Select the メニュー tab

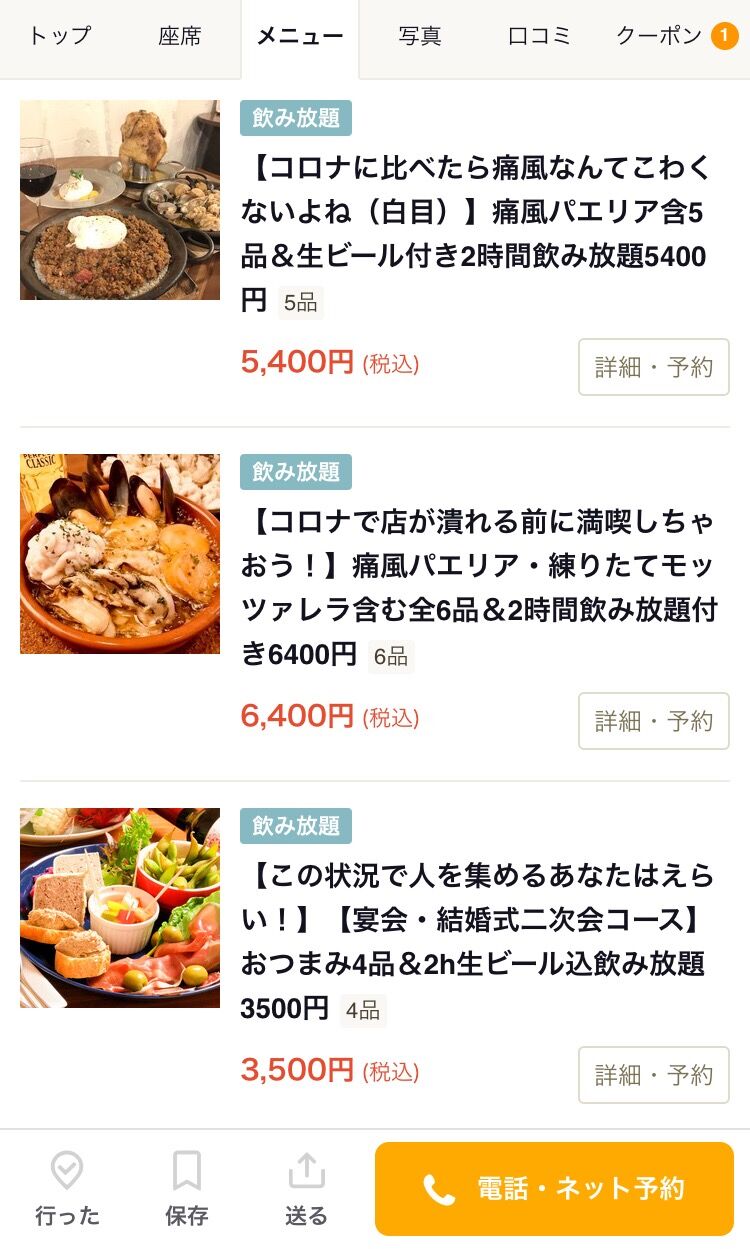point(300,37)
